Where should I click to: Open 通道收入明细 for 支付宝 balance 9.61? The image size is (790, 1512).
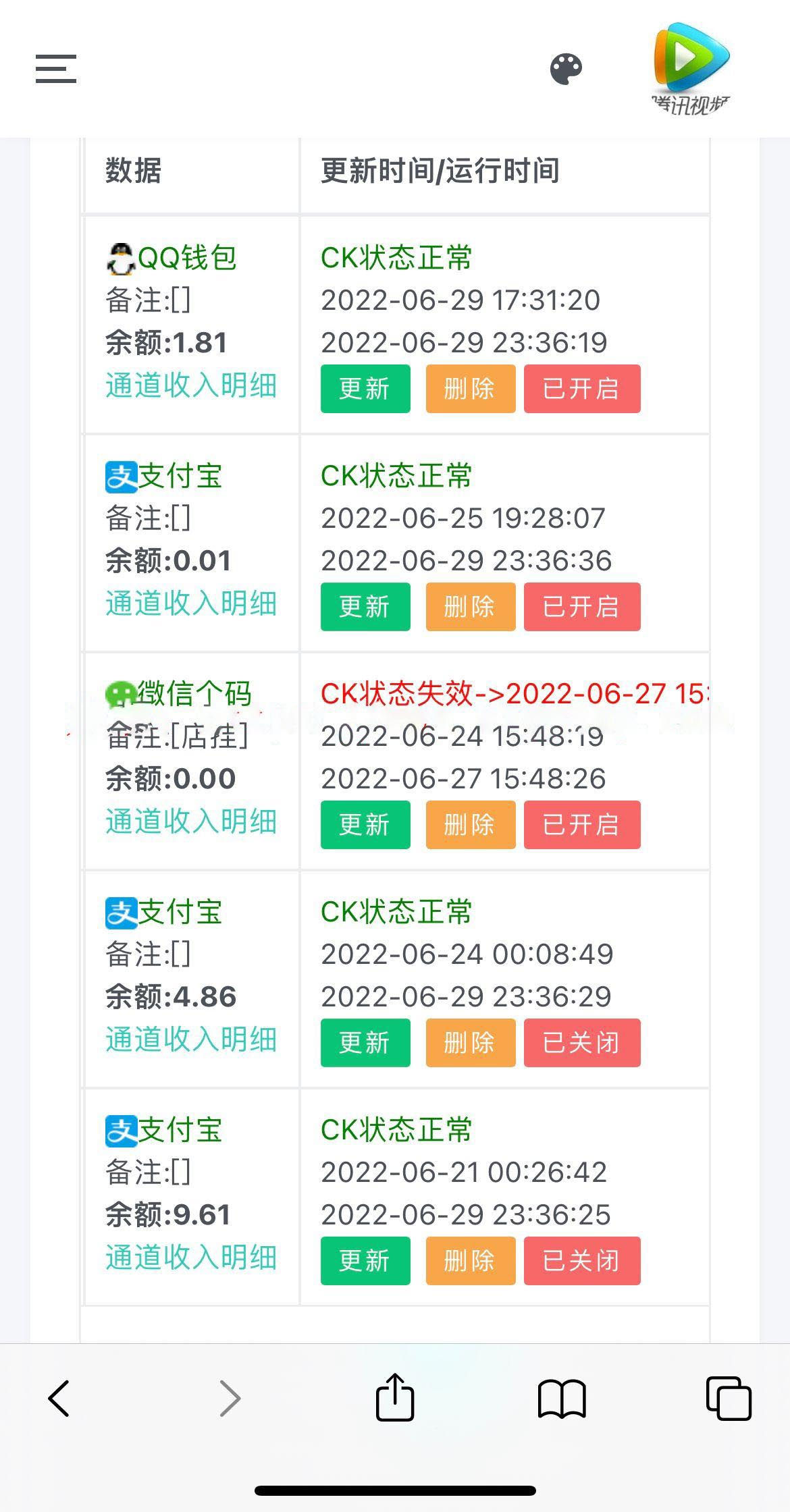pyautogui.click(x=191, y=1258)
